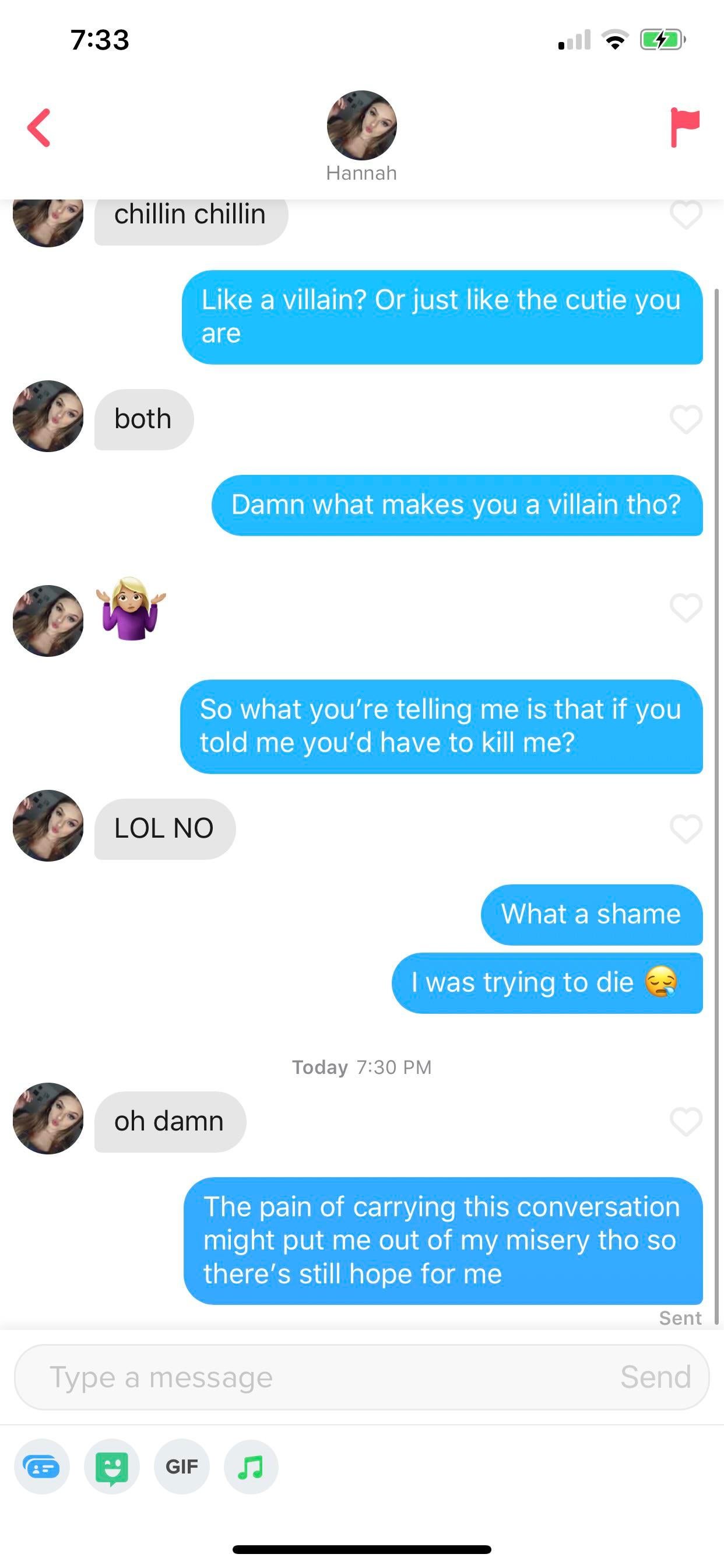
Task: Tap Hannah's avatar beside "oh damn"
Action: pos(48,1118)
